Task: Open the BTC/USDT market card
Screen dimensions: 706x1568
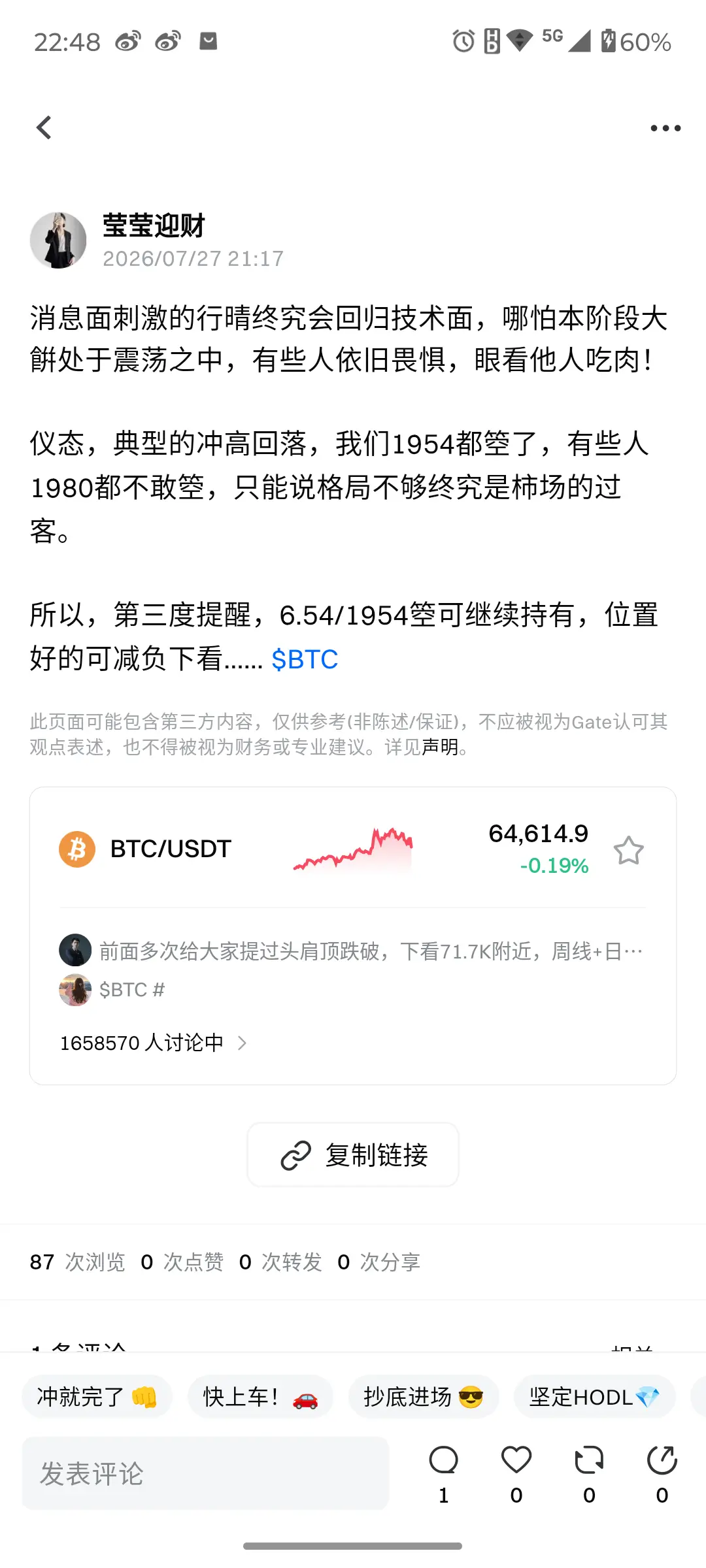Action: click(x=352, y=849)
